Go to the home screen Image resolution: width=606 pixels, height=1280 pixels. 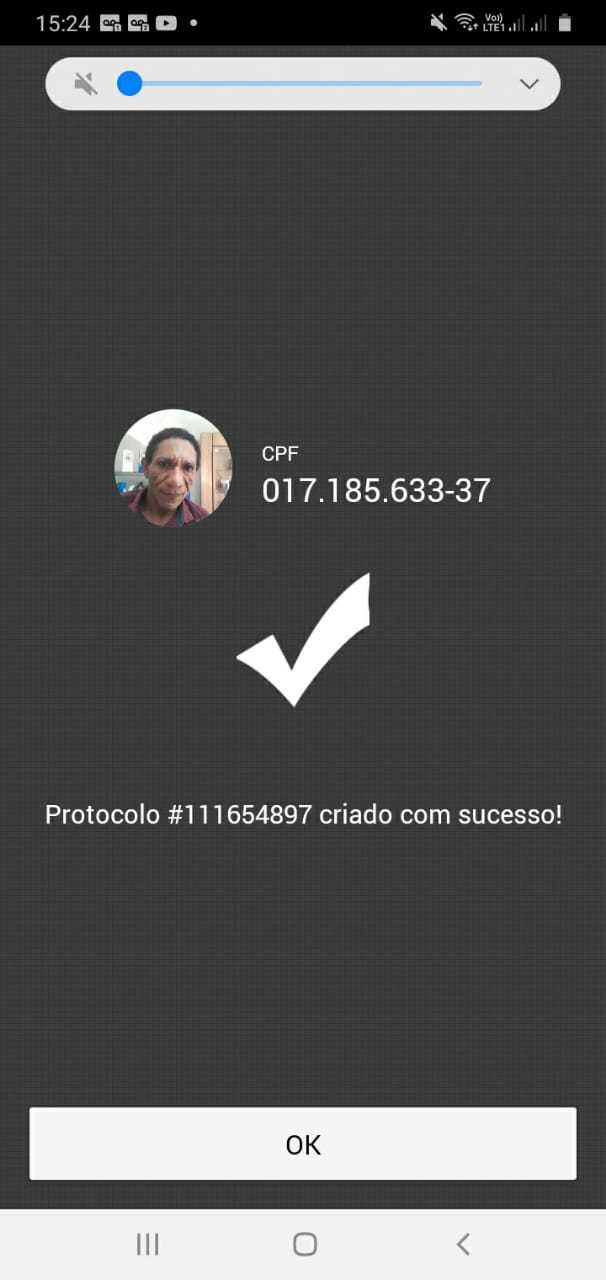coord(305,1244)
